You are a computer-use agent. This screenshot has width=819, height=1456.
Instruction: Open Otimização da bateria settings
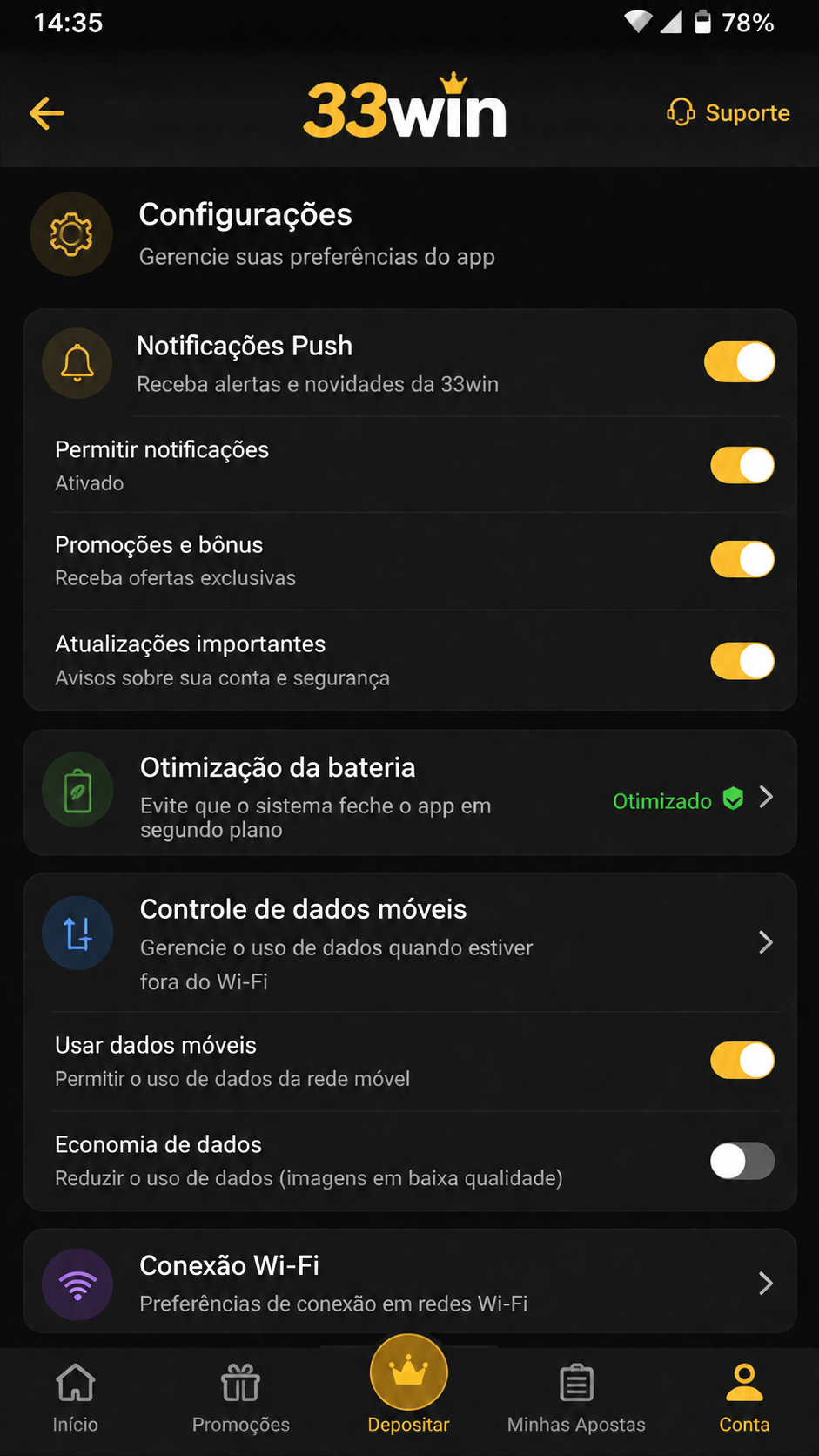point(410,793)
